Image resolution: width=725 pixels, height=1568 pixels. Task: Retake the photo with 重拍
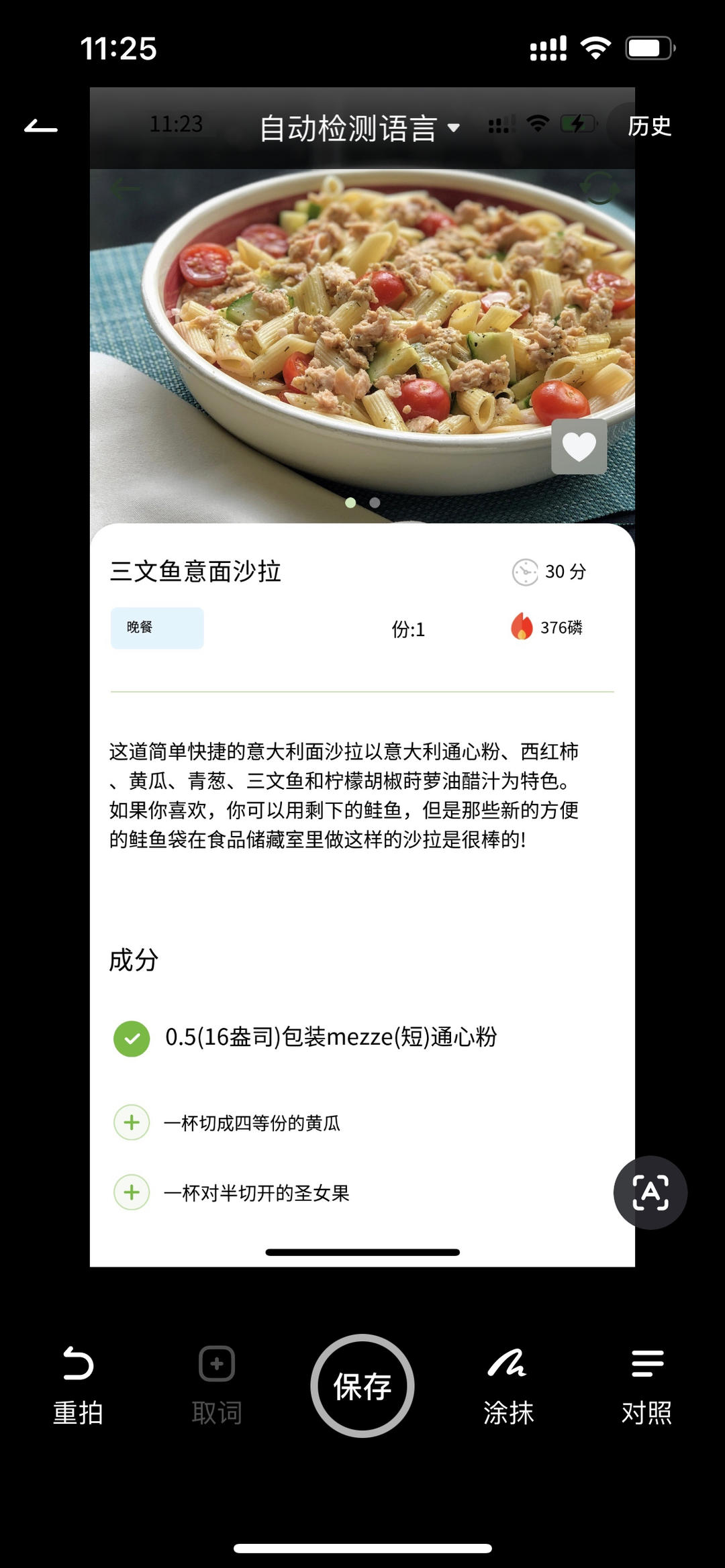(x=78, y=1385)
